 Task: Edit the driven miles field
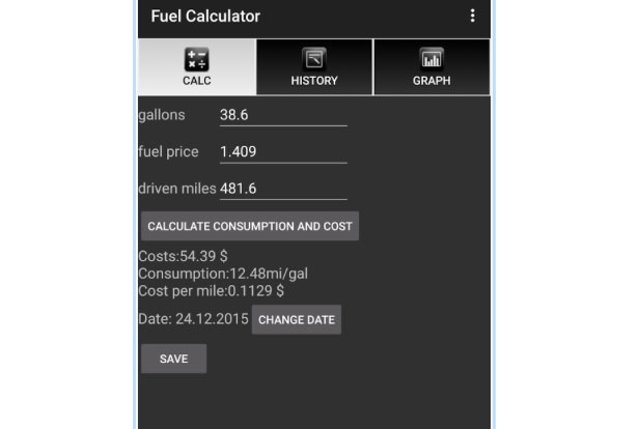[x=282, y=189]
